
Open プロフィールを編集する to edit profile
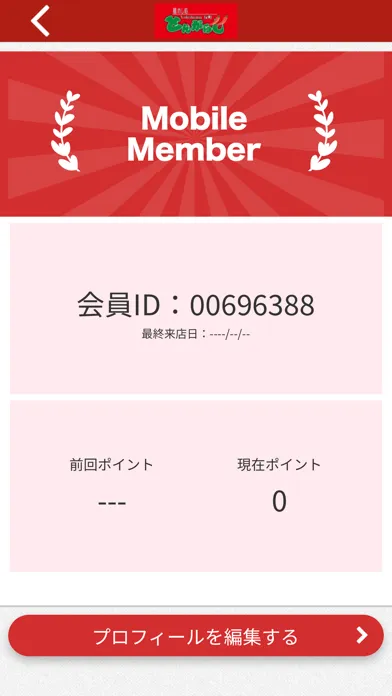[196, 636]
